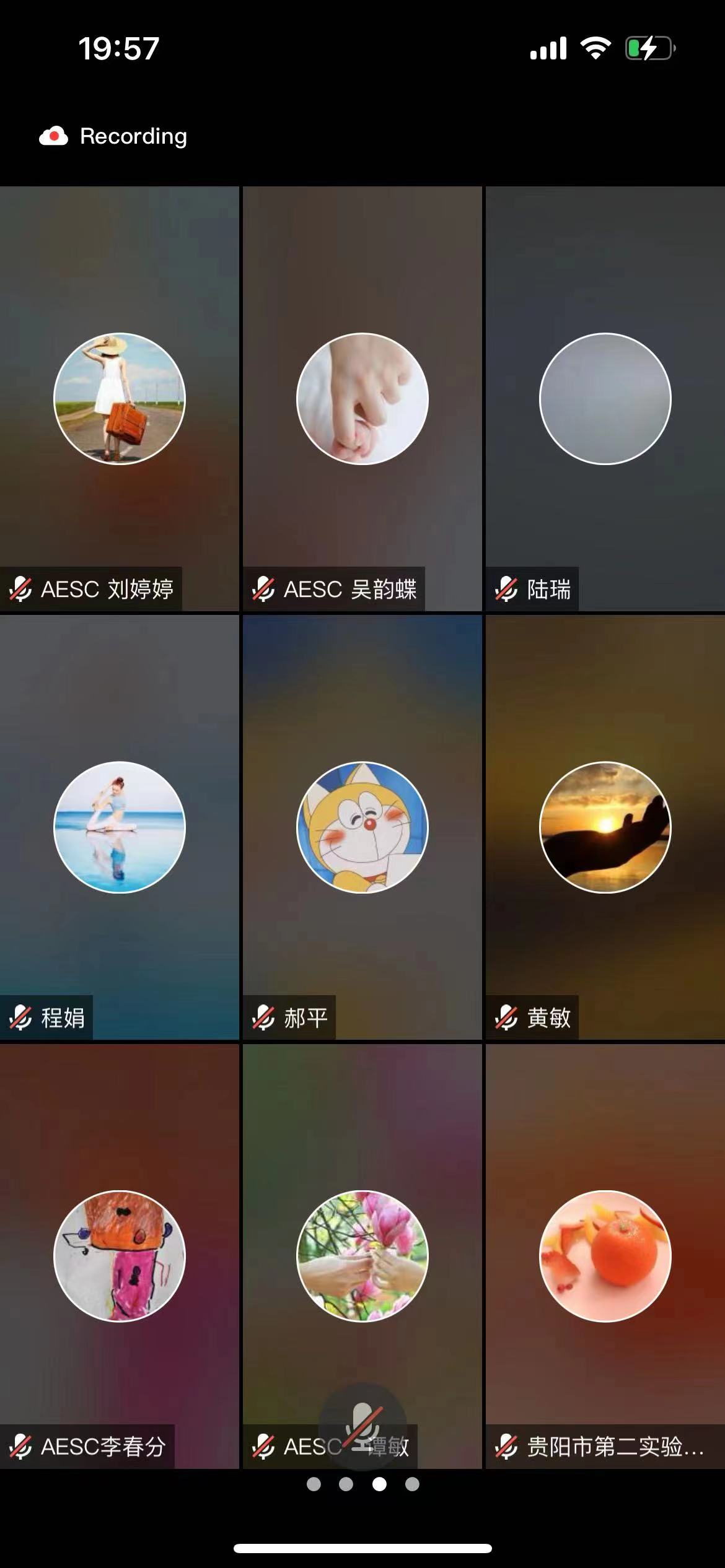The width and height of the screenshot is (725, 1568).
Task: Jump to the first page dot
Action: click(314, 1484)
